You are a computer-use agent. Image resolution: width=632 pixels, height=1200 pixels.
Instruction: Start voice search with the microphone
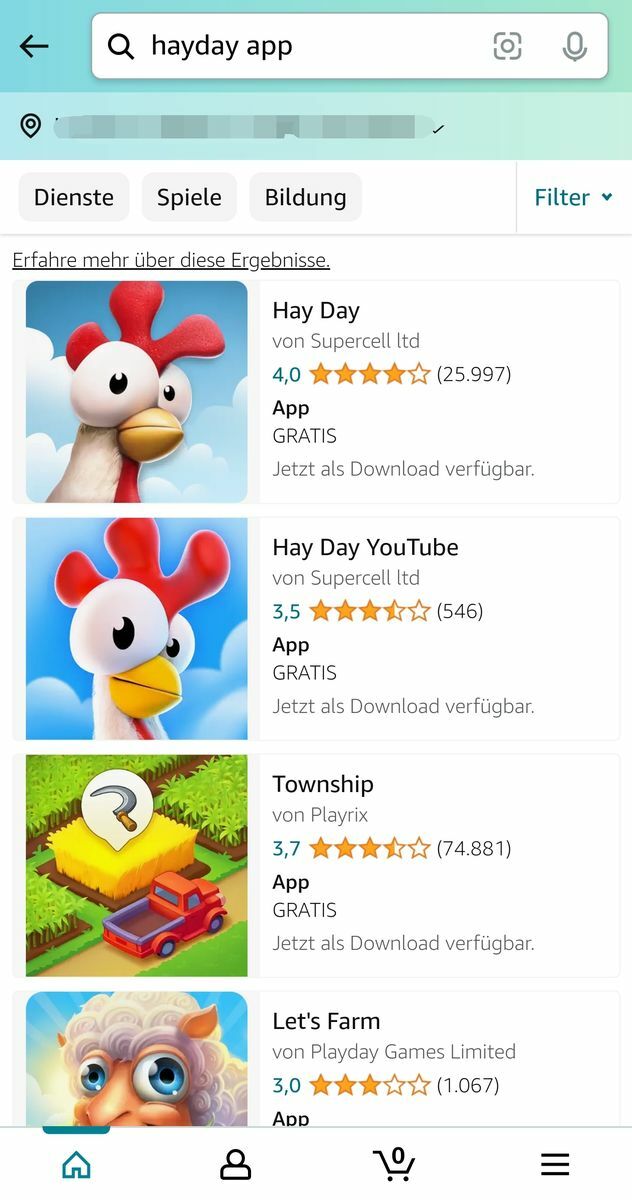pyautogui.click(x=574, y=46)
